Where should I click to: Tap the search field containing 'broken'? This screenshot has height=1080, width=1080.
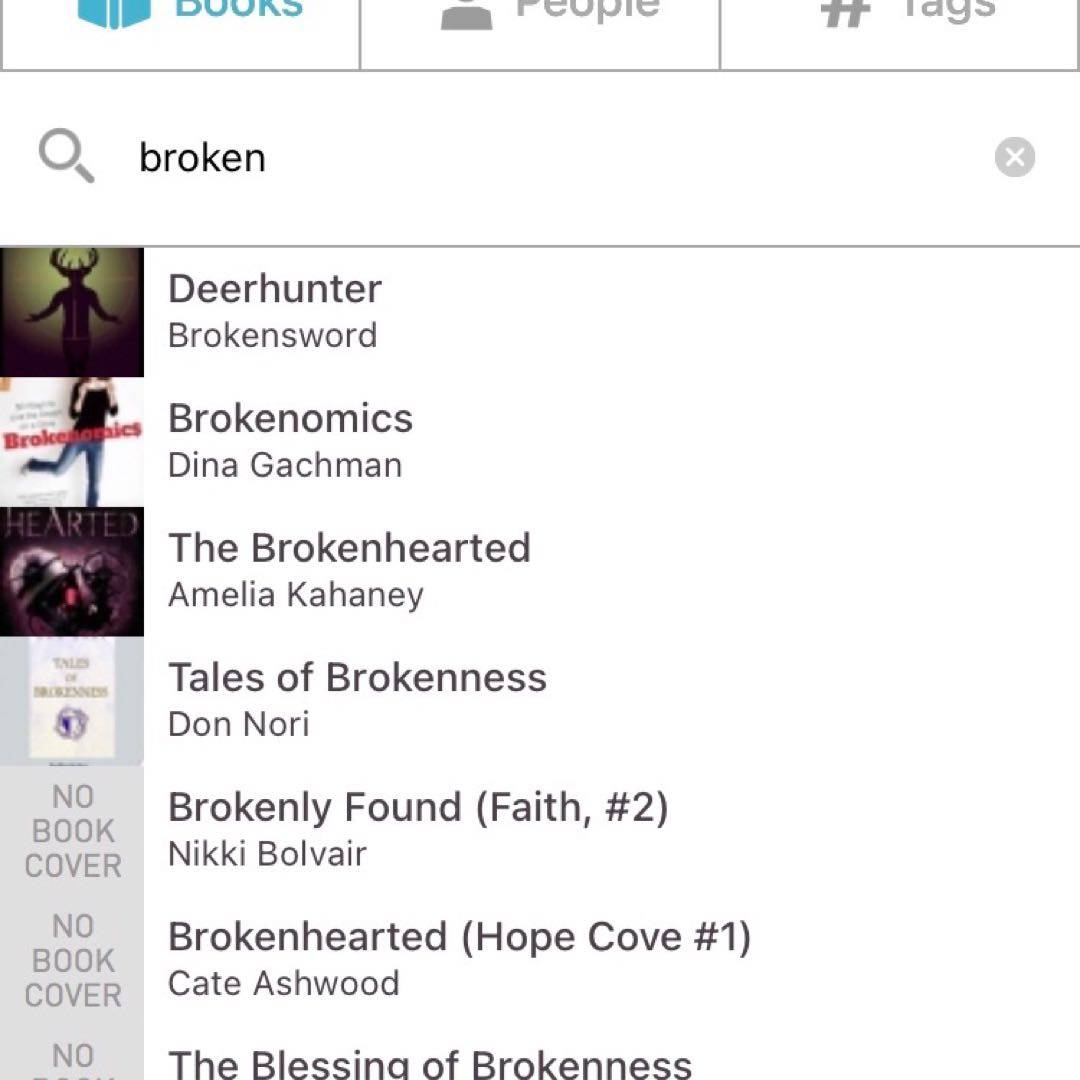(x=540, y=158)
